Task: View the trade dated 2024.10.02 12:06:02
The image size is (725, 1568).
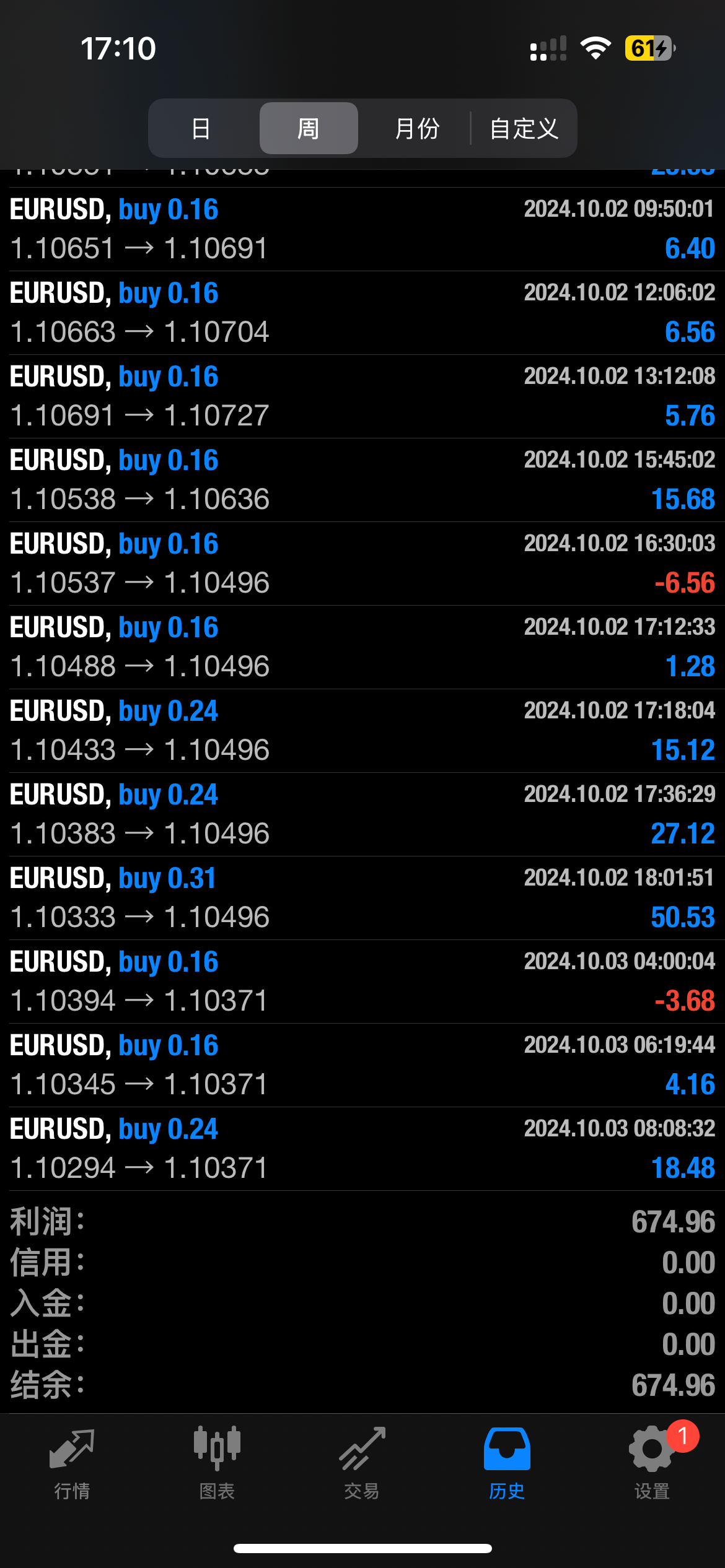Action: tap(362, 313)
